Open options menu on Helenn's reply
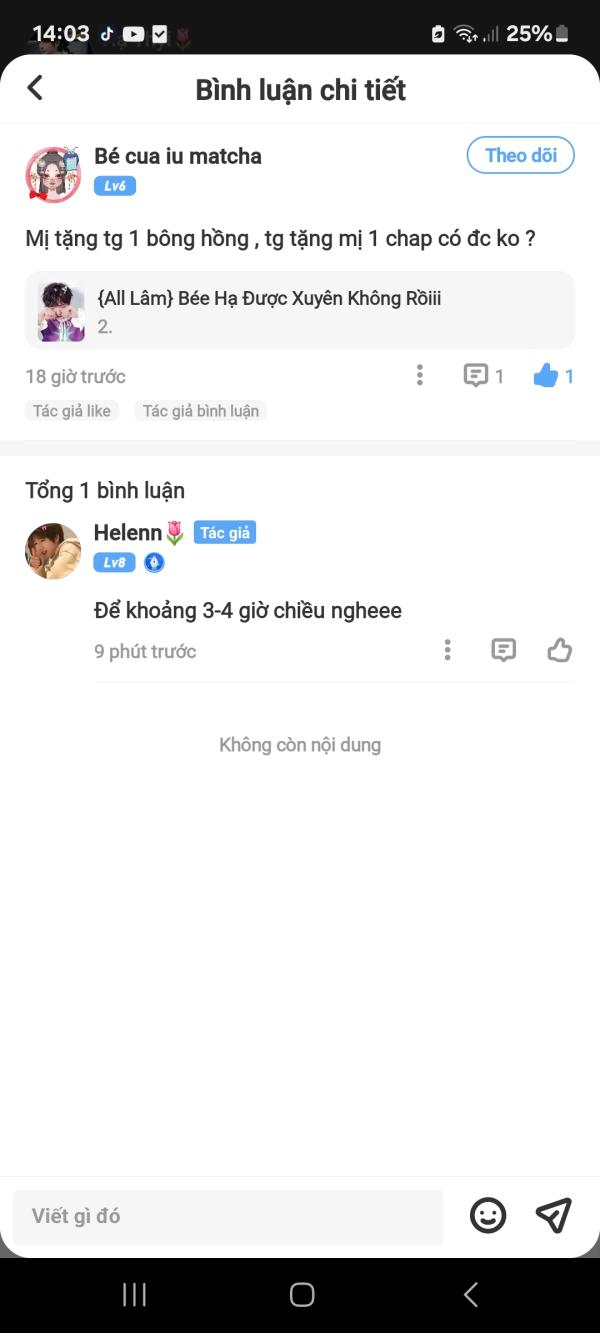This screenshot has height=1333, width=600. coord(447,650)
